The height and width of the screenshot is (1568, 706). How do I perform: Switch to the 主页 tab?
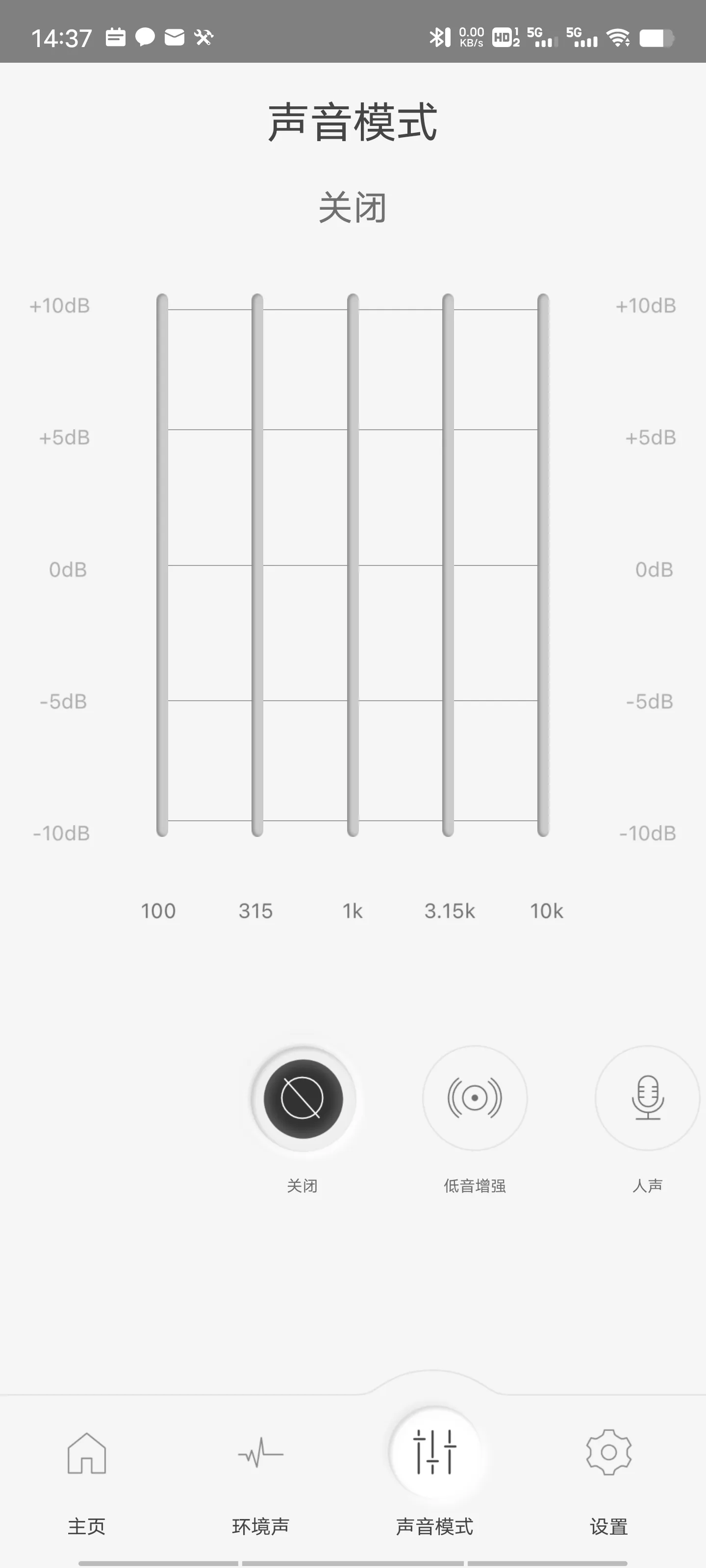pyautogui.click(x=86, y=1479)
